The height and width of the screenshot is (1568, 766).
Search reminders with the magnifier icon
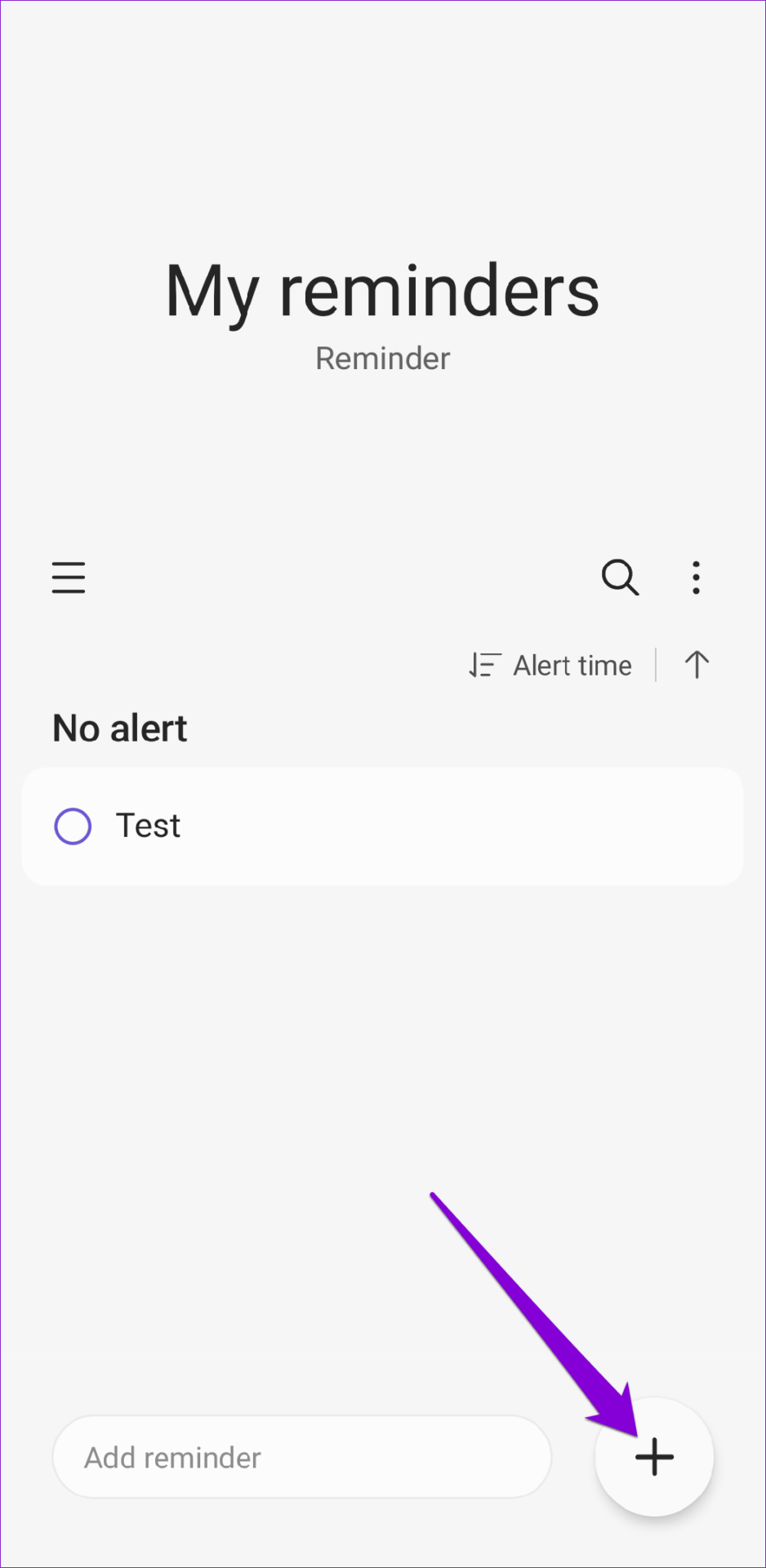(620, 577)
